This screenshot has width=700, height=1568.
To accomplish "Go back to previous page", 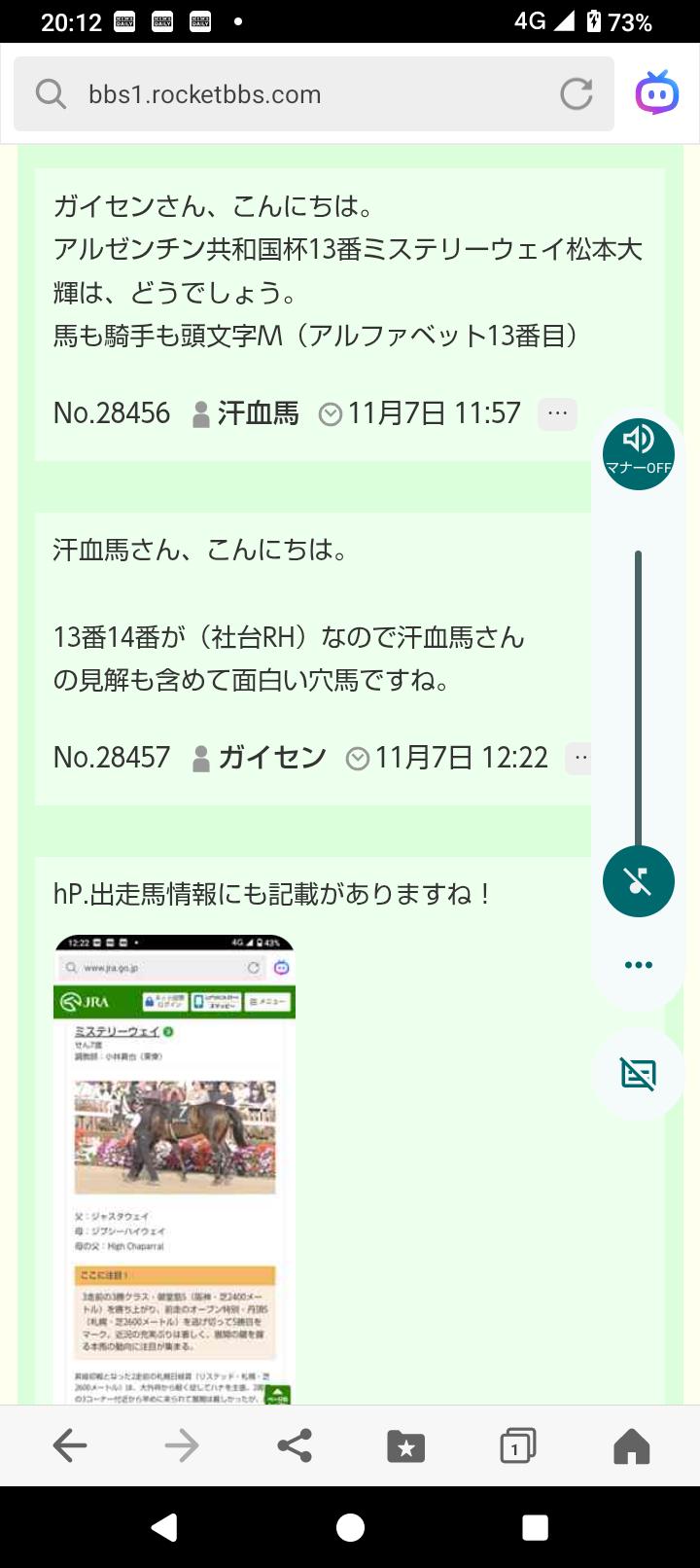I will click(70, 1446).
